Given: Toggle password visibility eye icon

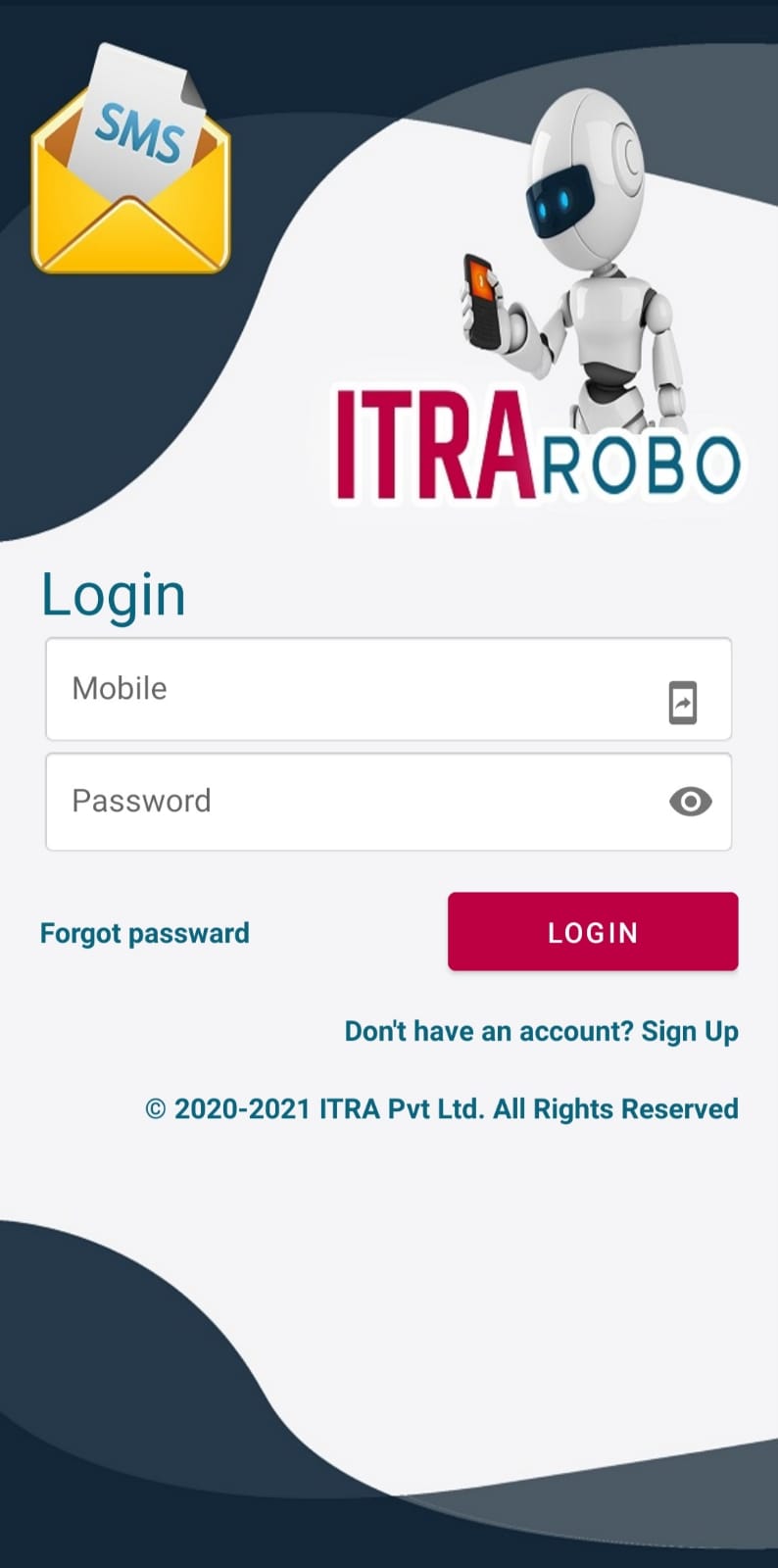Looking at the screenshot, I should coord(690,802).
